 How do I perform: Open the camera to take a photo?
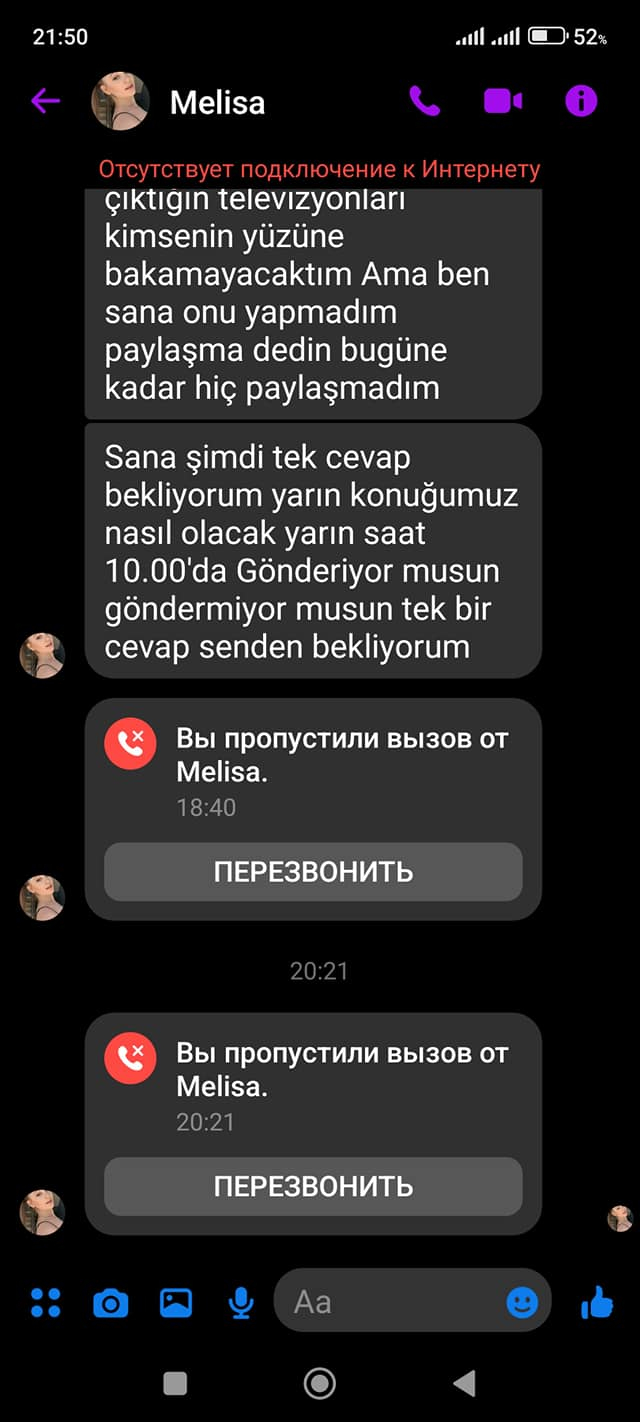110,1302
